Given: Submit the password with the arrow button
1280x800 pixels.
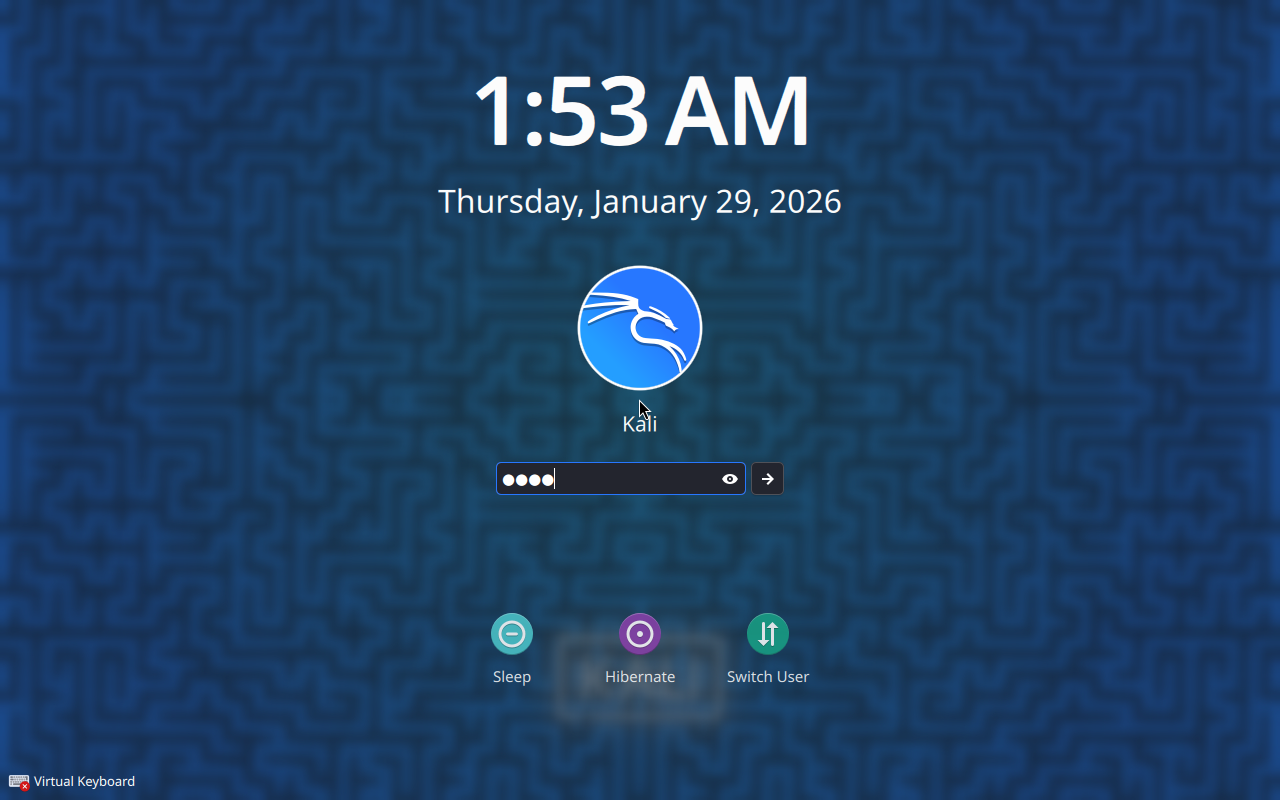Looking at the screenshot, I should click(767, 479).
